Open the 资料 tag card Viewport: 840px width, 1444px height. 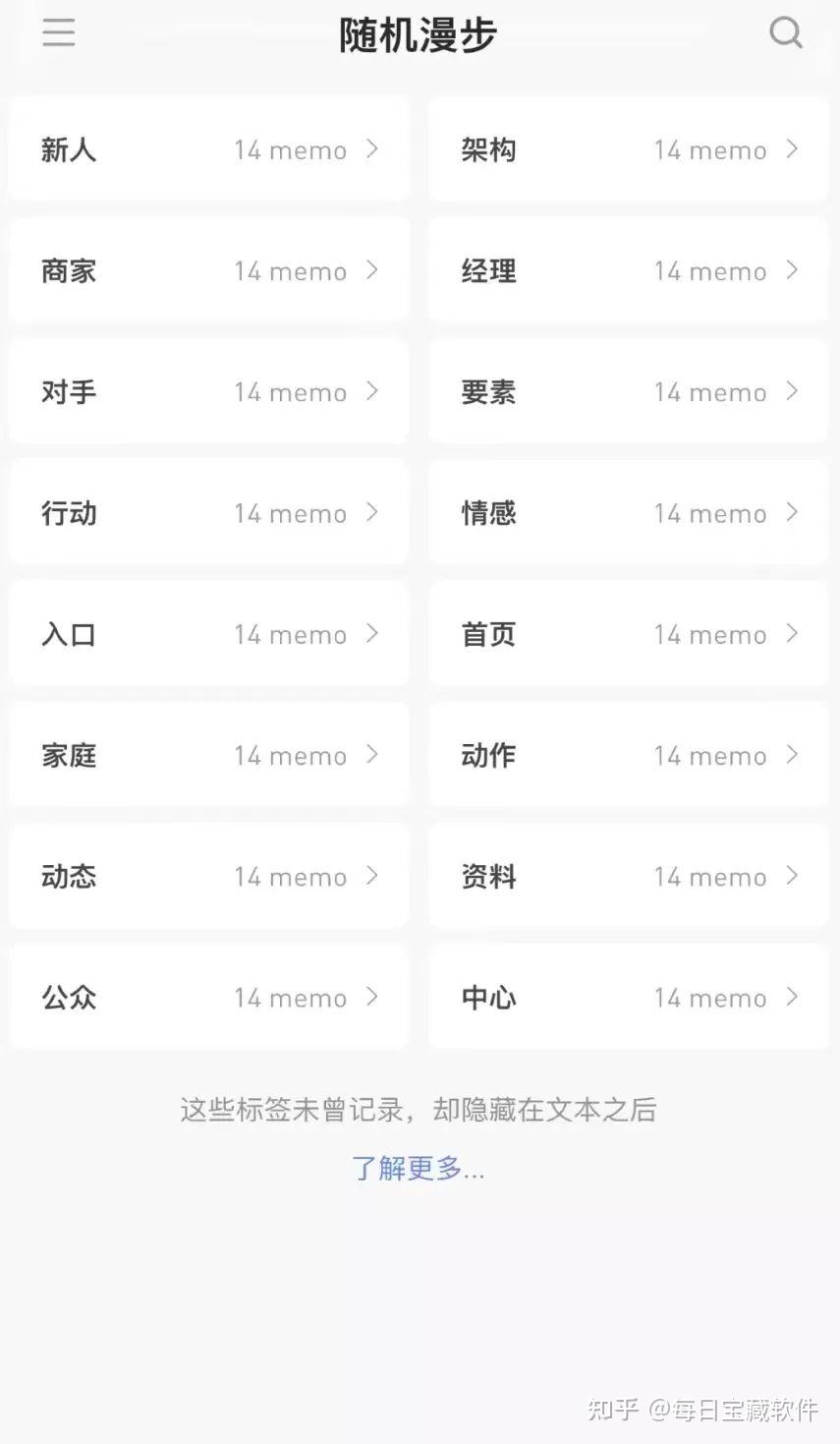(629, 876)
